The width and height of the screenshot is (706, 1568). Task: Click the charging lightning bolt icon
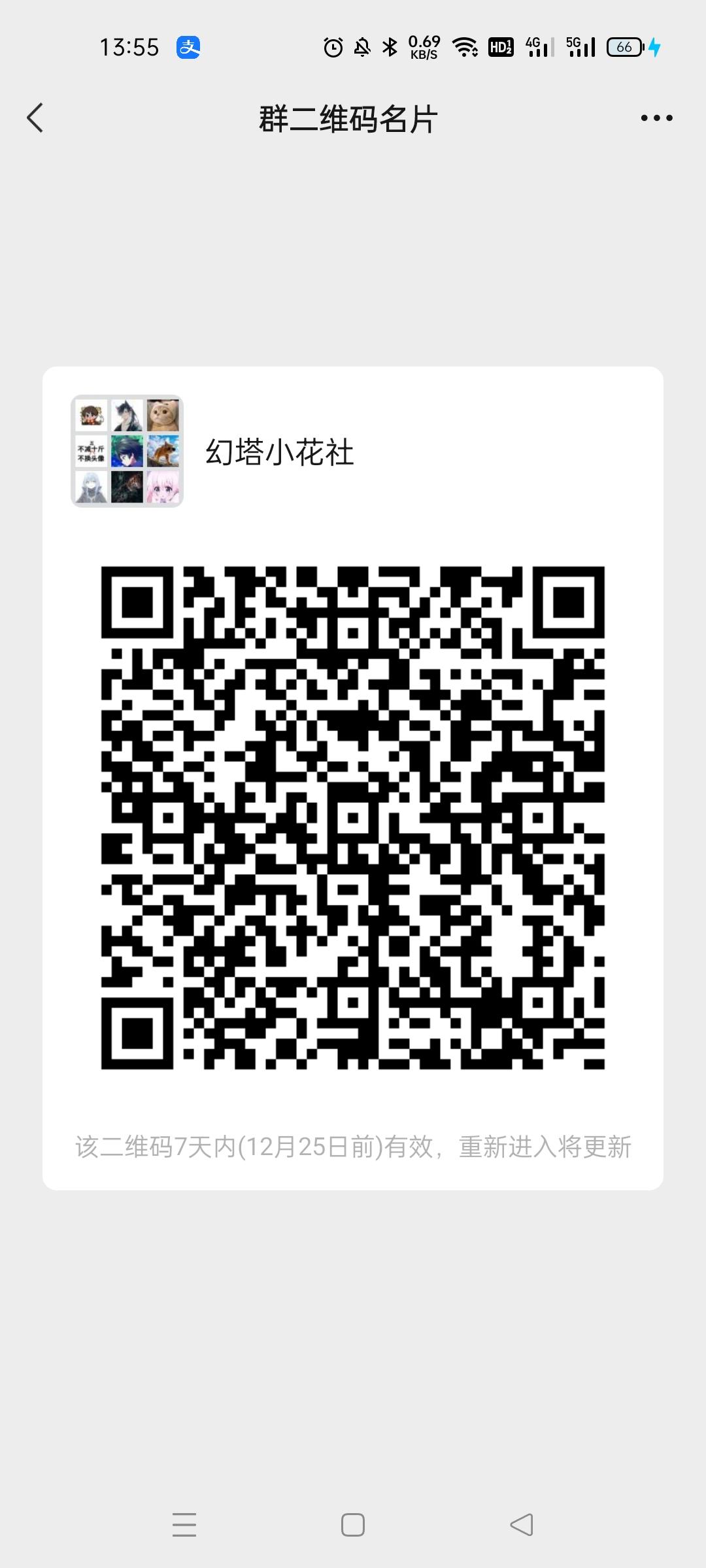point(654,47)
